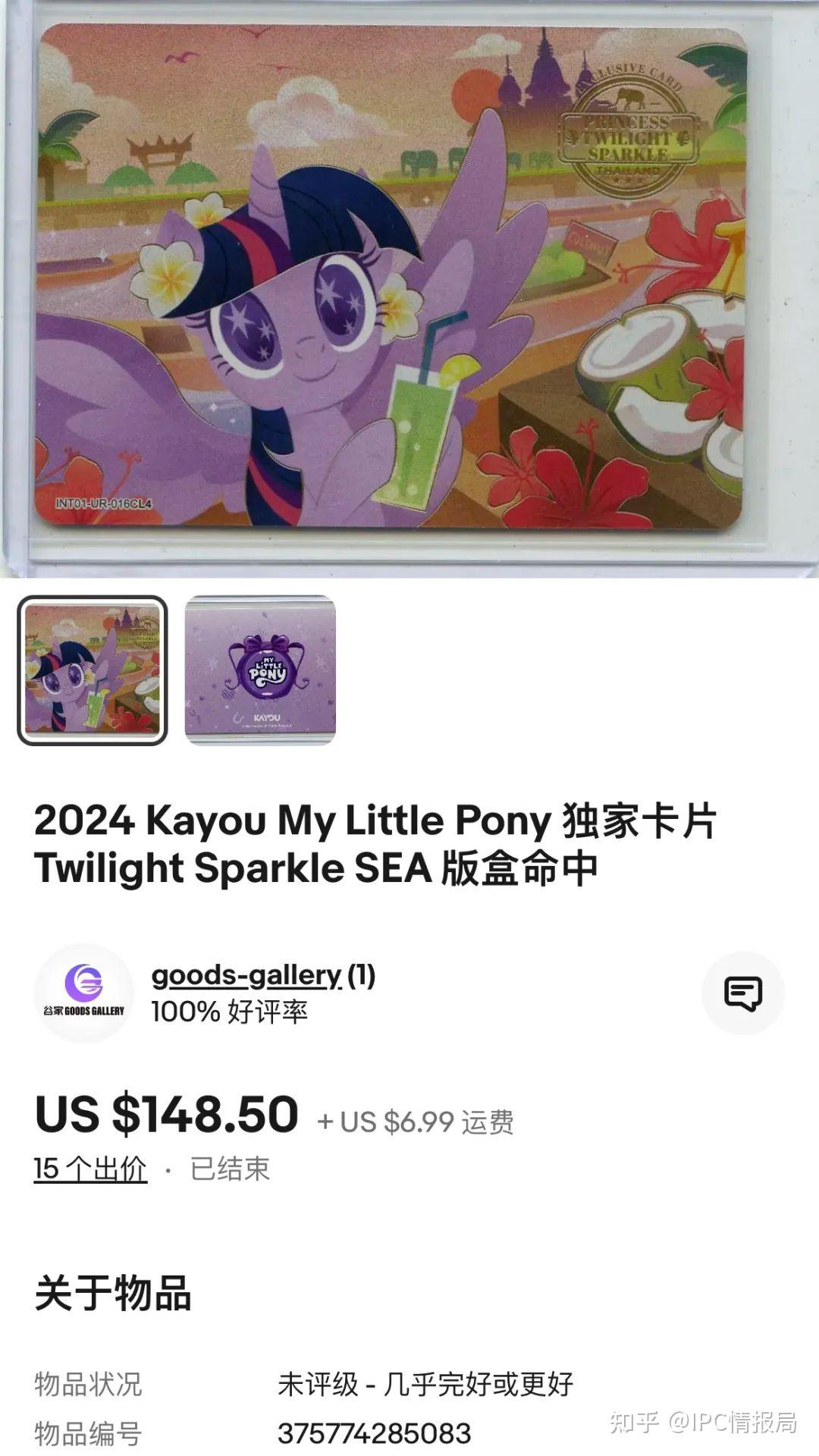Viewport: 819px width, 1456px height.
Task: Open the goods-gallery seller profile link
Action: point(246,975)
